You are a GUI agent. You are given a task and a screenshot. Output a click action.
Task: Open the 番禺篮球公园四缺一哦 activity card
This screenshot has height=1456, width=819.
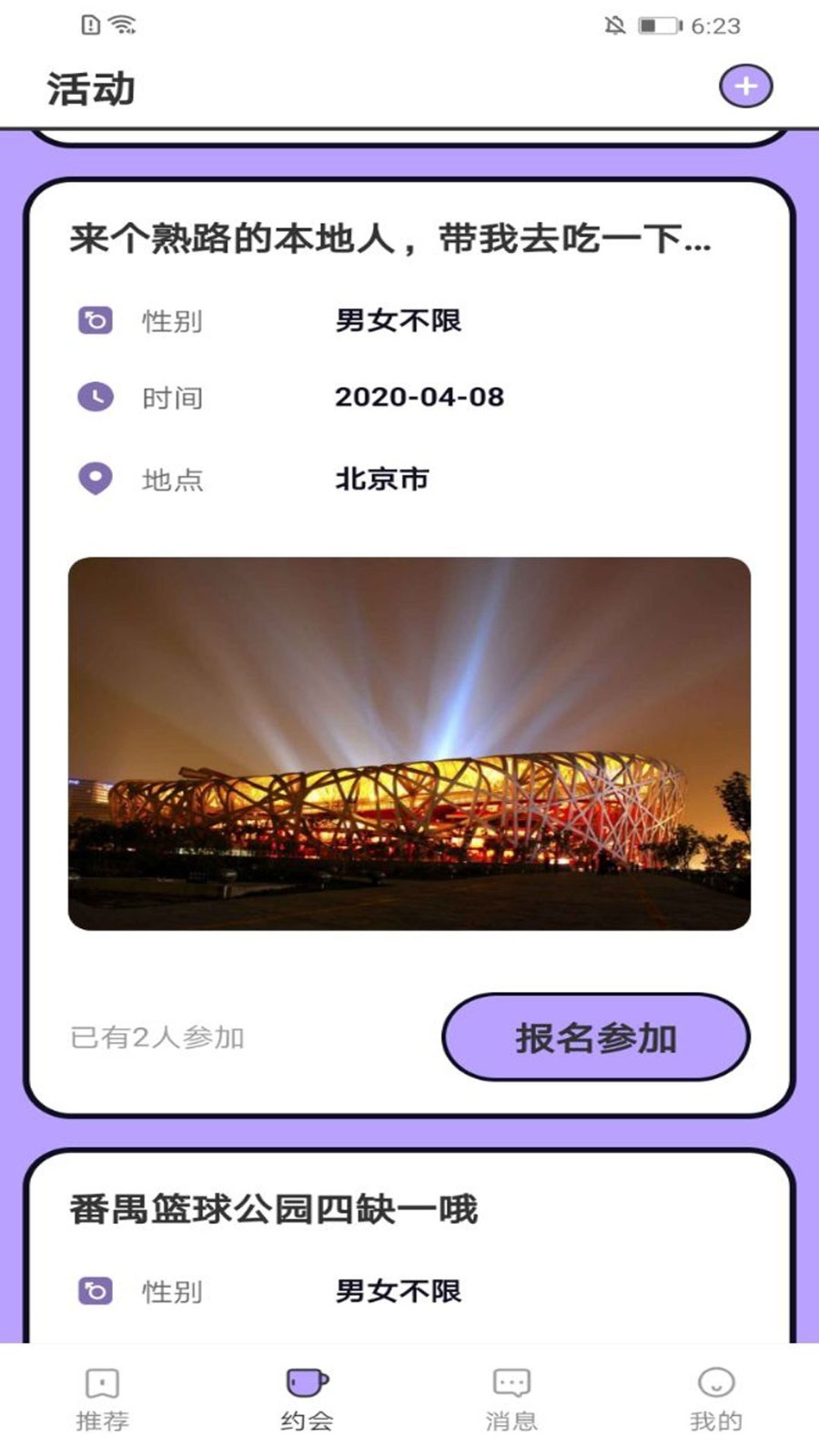(x=271, y=1209)
